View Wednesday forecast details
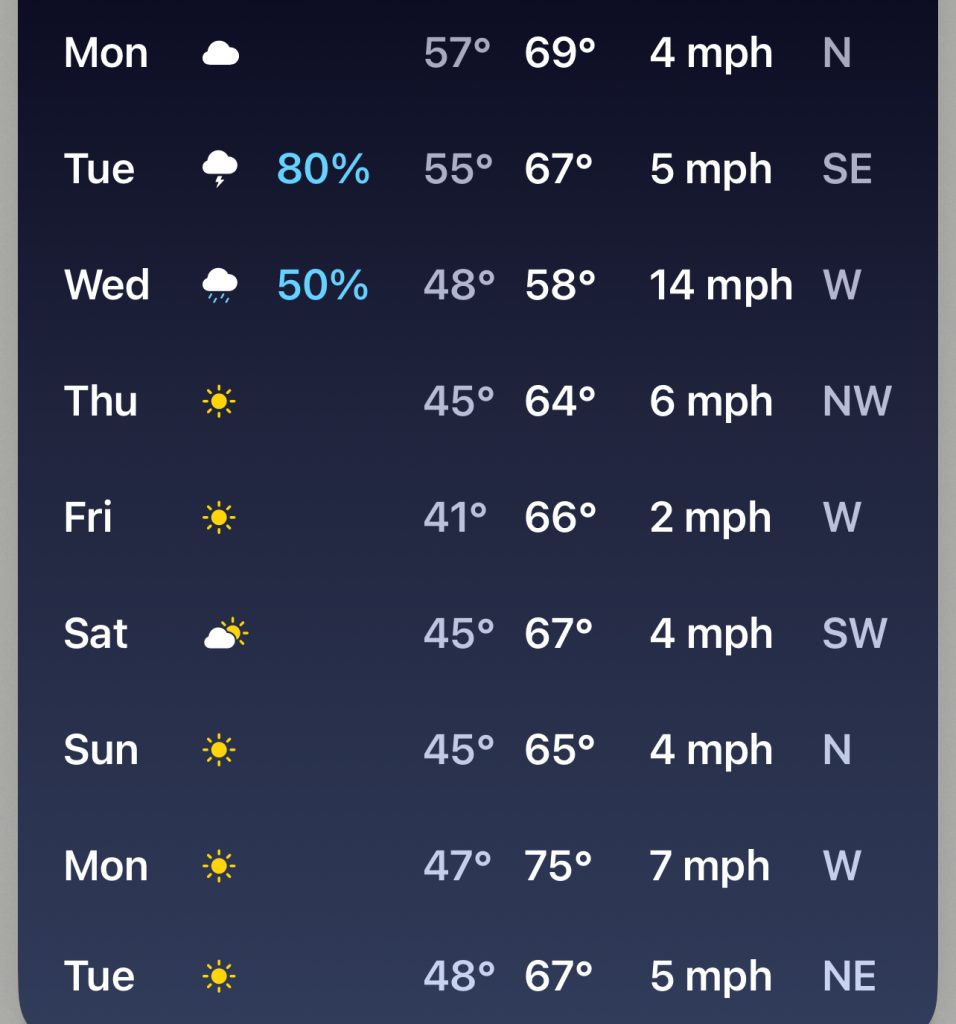956x1024 pixels. coord(477,285)
